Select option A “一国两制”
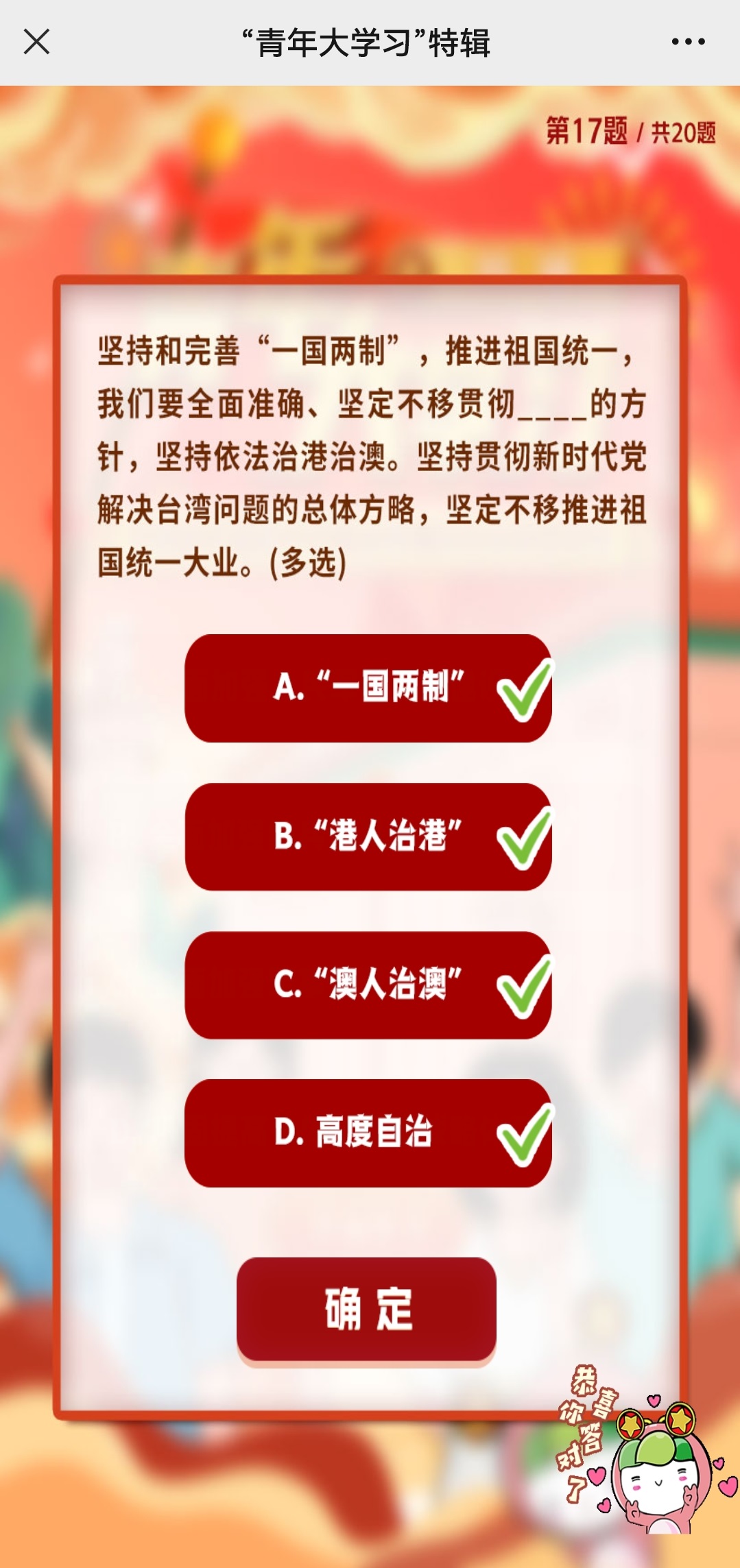Image resolution: width=740 pixels, height=1568 pixels. pyautogui.click(x=368, y=688)
